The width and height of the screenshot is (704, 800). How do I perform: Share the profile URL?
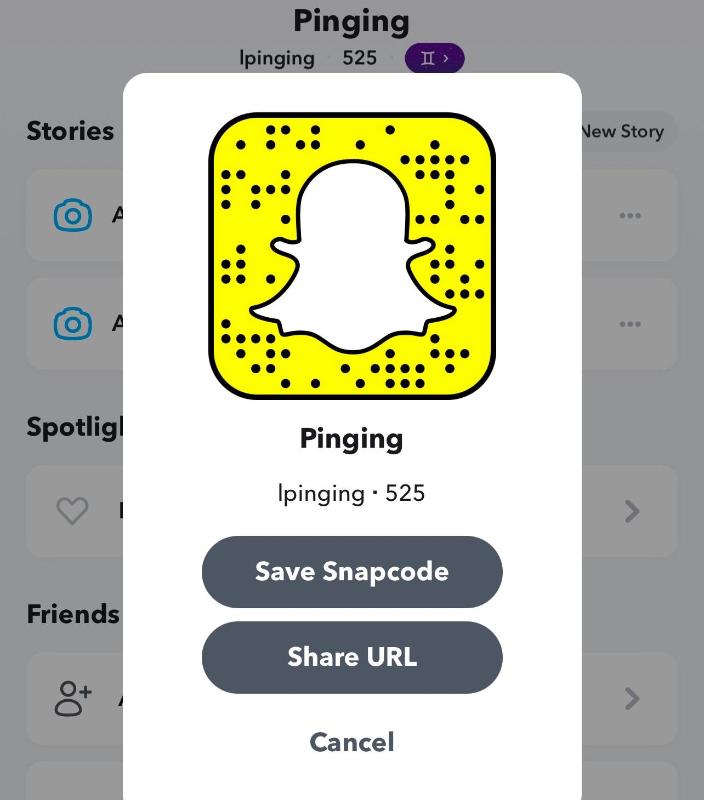tap(352, 657)
